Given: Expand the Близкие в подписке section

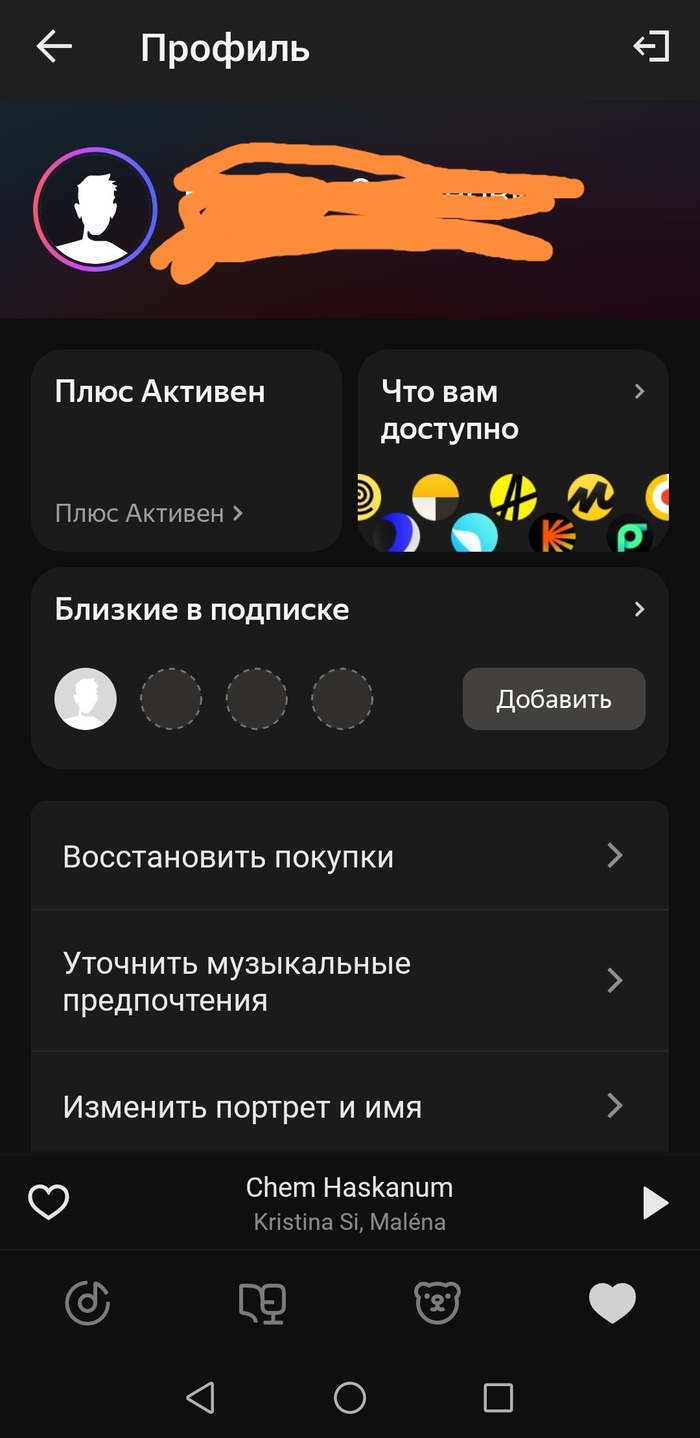Looking at the screenshot, I should pos(639,609).
